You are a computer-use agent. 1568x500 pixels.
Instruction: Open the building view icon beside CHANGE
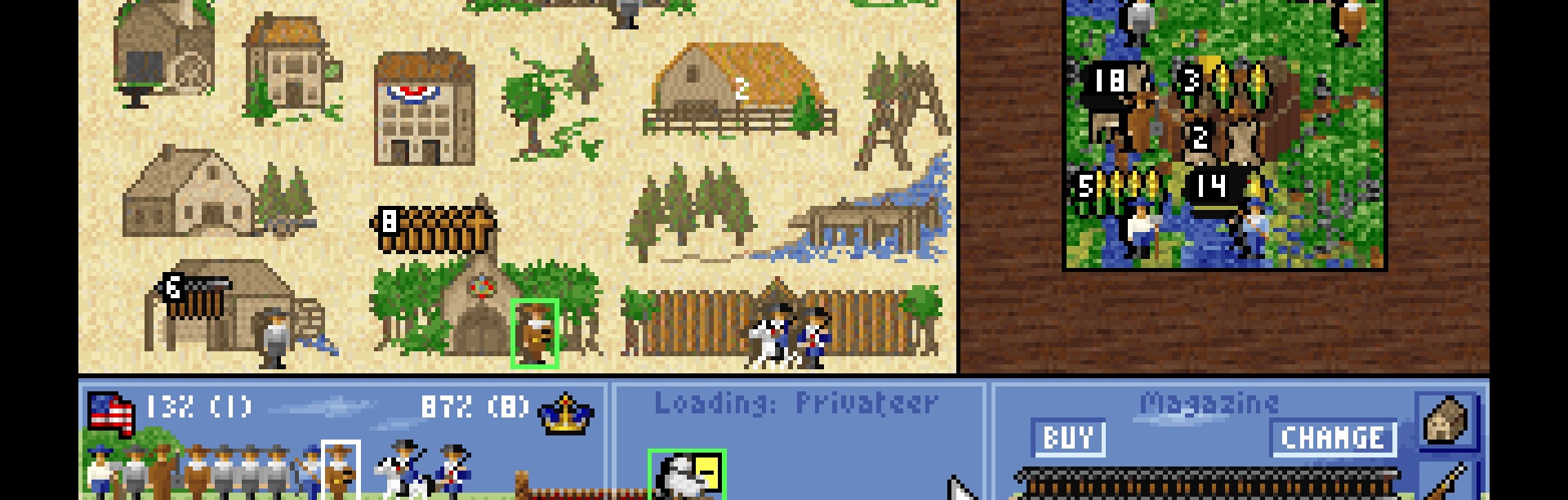[1446, 422]
